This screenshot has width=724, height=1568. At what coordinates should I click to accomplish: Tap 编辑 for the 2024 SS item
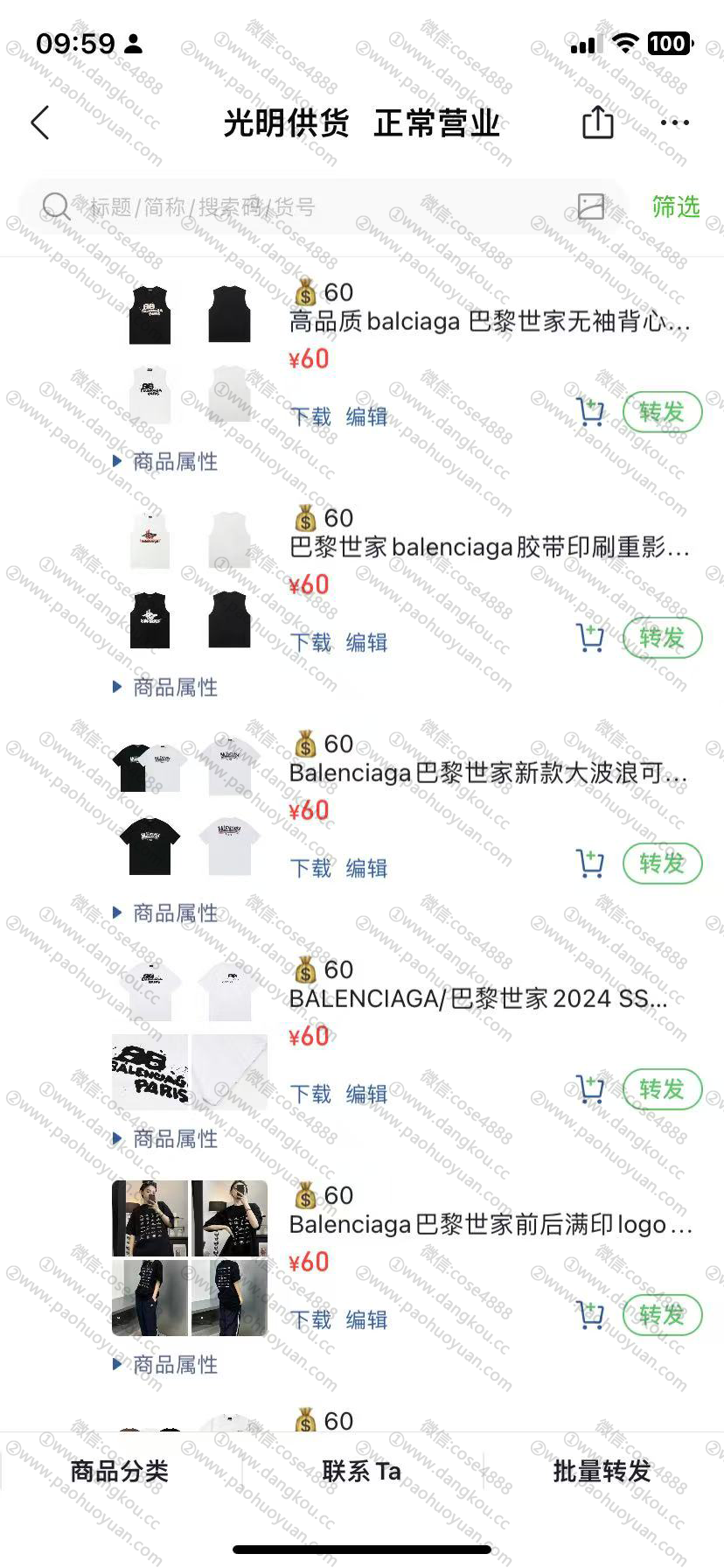coord(366,1094)
